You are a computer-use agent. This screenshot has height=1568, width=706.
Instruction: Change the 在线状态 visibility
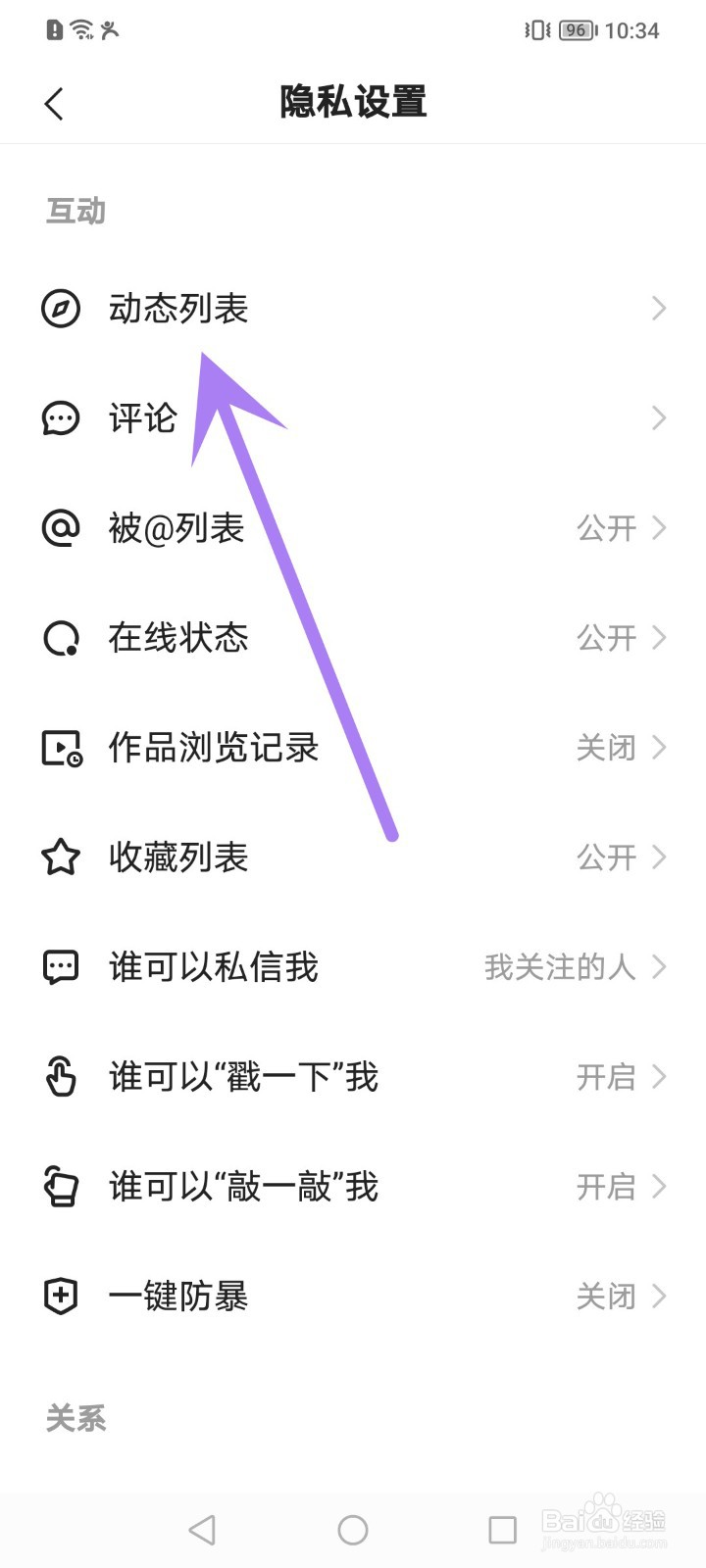(x=353, y=638)
